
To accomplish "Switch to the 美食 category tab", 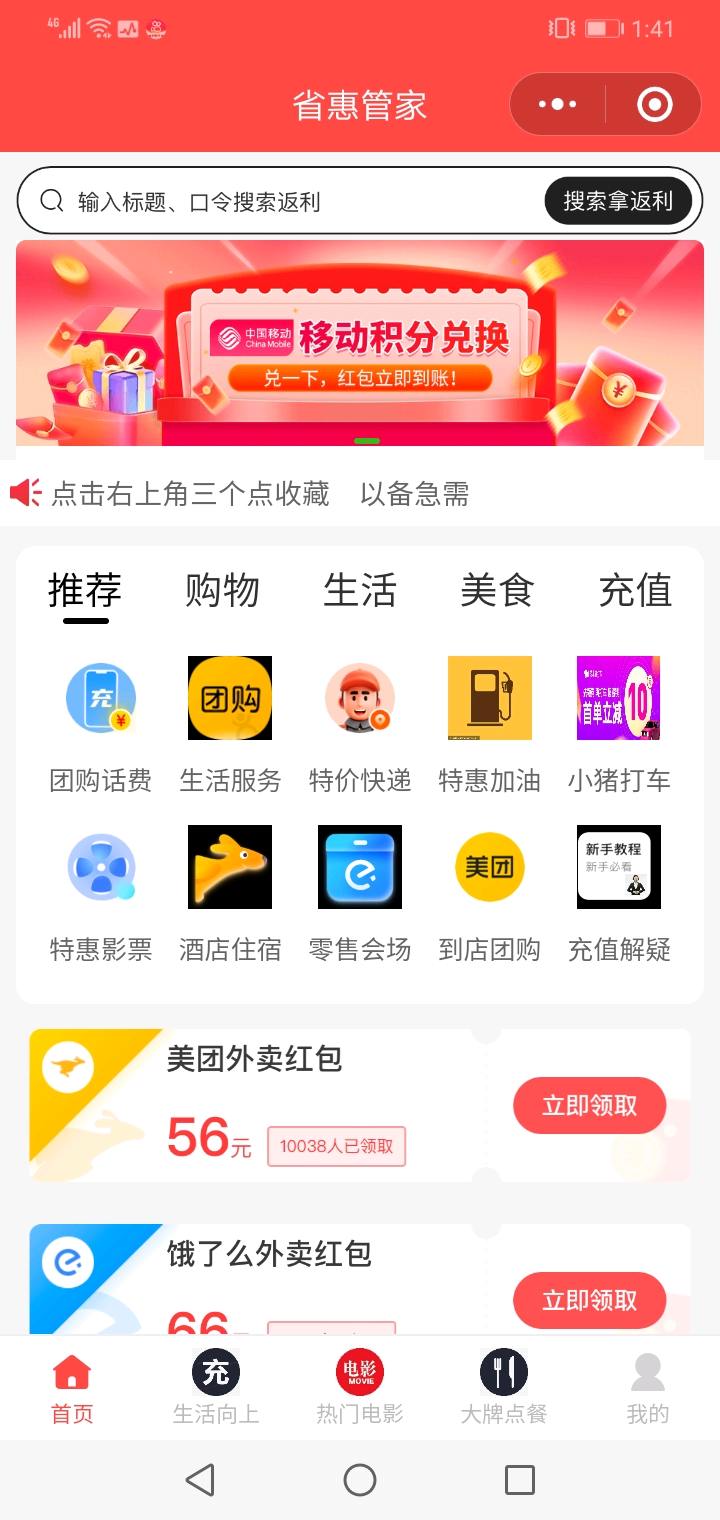I will [497, 591].
